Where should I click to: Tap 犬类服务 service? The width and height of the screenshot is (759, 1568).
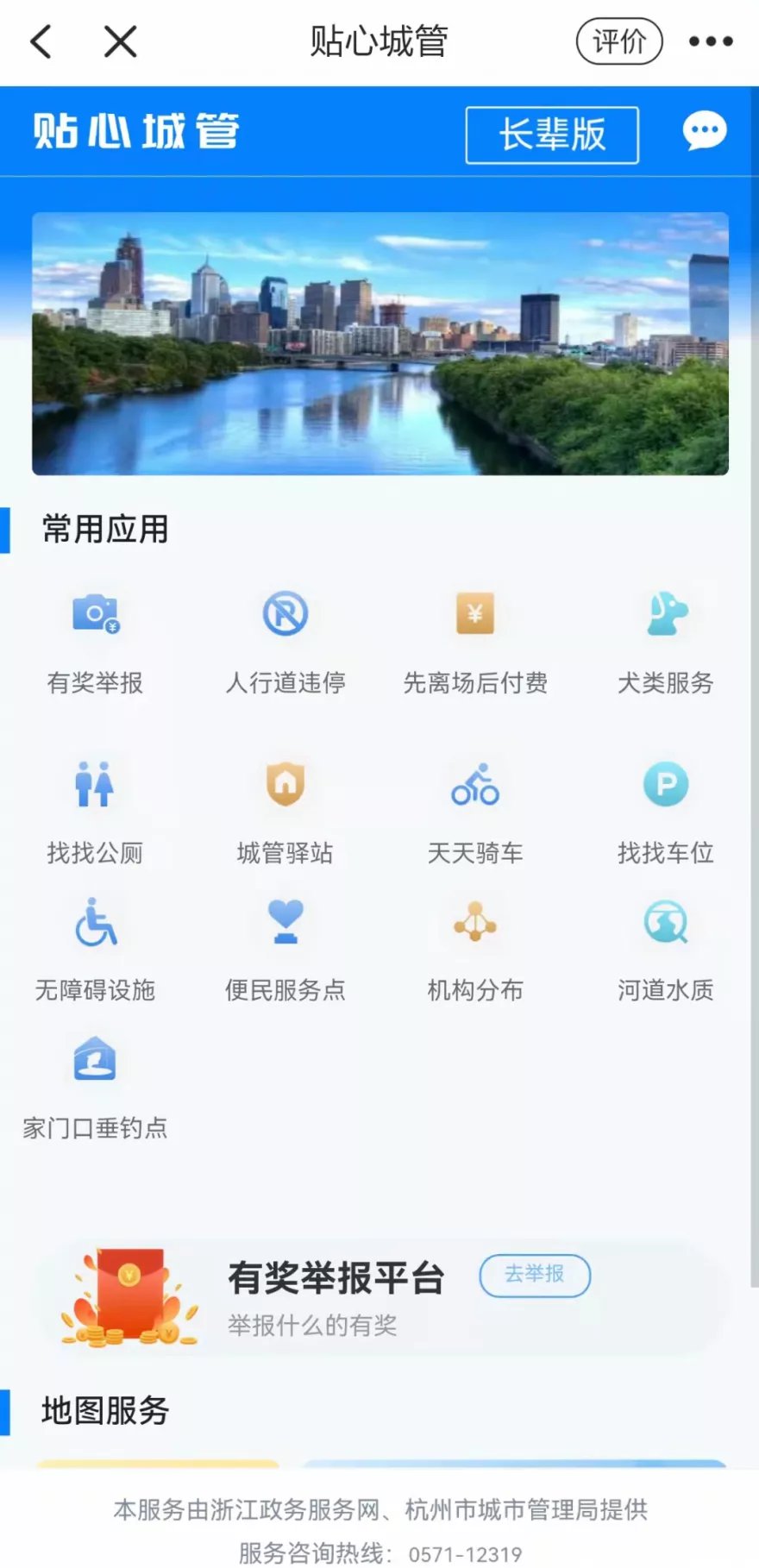[666, 638]
